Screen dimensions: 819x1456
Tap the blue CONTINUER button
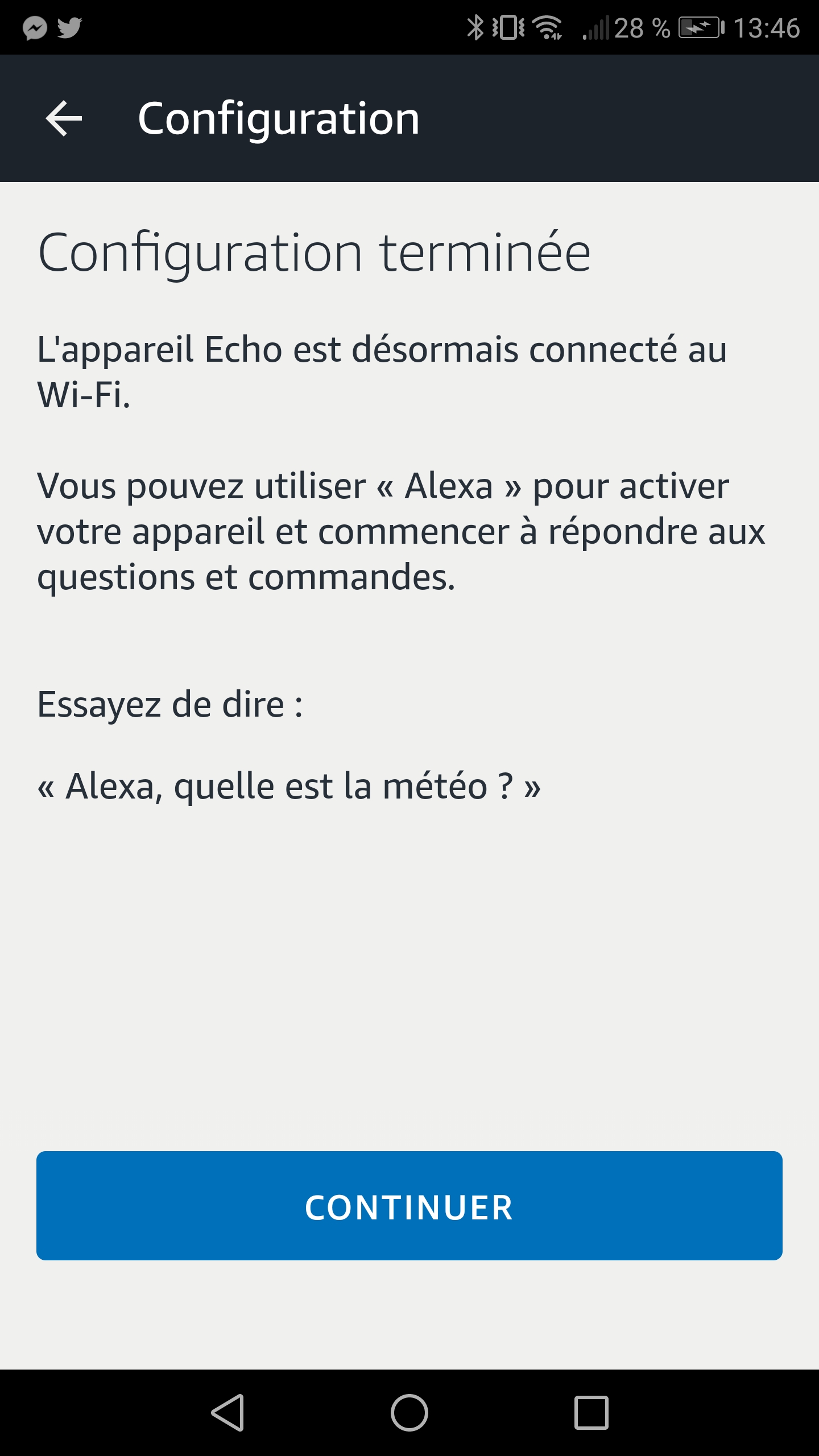409,1206
